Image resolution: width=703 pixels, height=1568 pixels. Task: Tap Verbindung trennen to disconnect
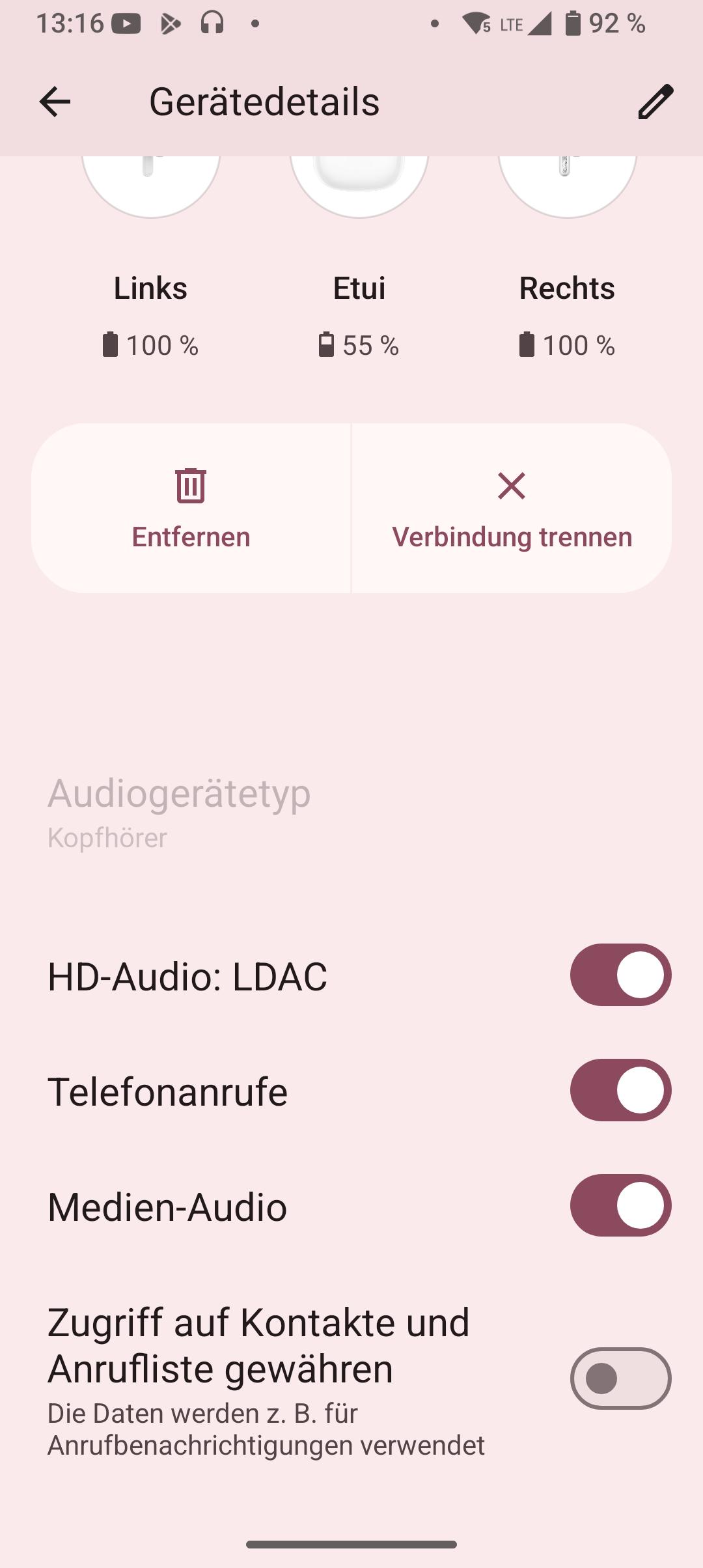[x=512, y=509]
